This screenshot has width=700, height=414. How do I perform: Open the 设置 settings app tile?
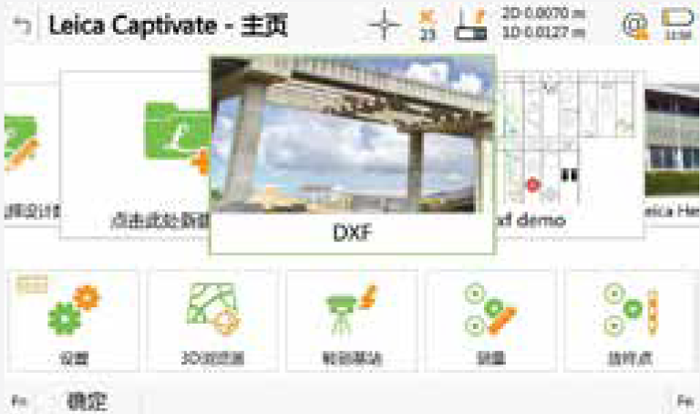coord(74,320)
